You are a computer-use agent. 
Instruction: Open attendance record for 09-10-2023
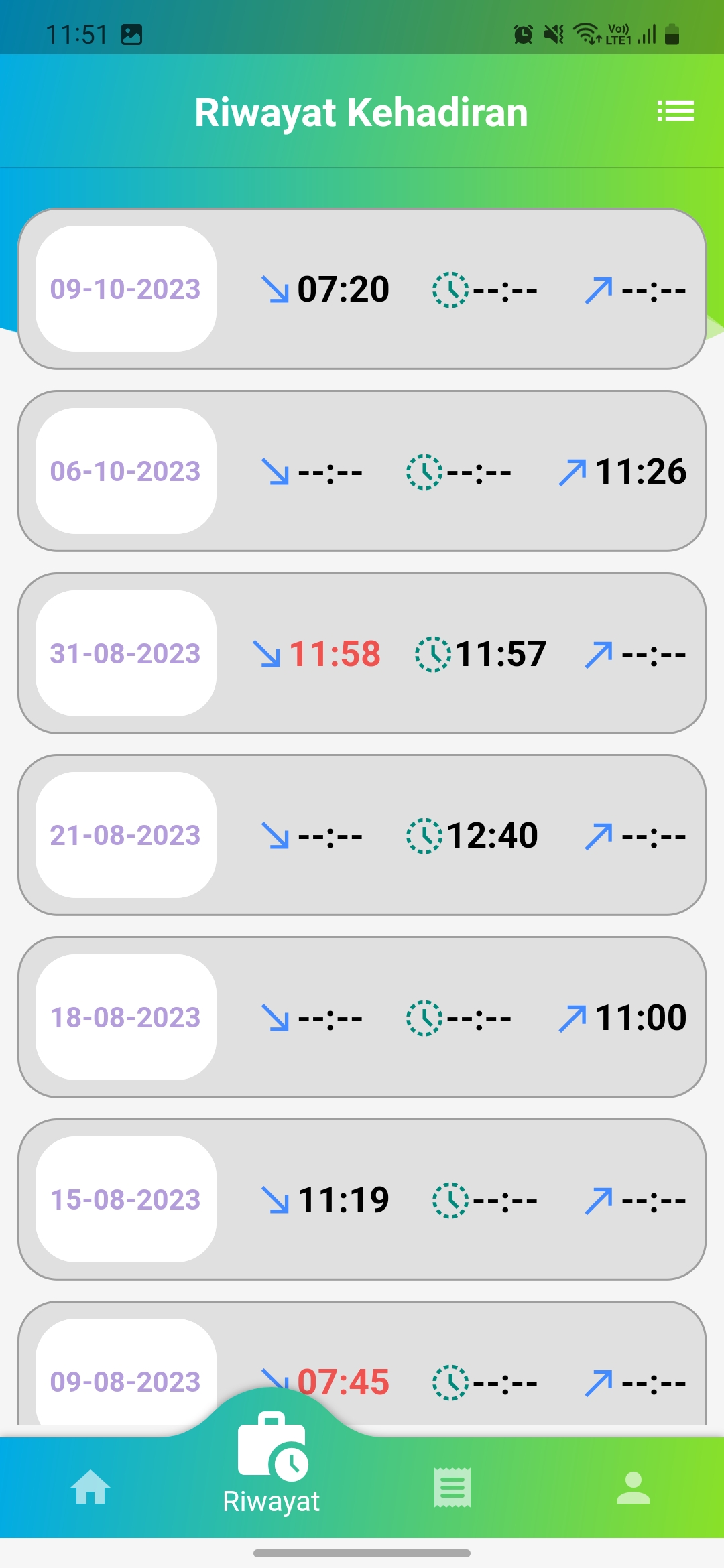point(362,289)
